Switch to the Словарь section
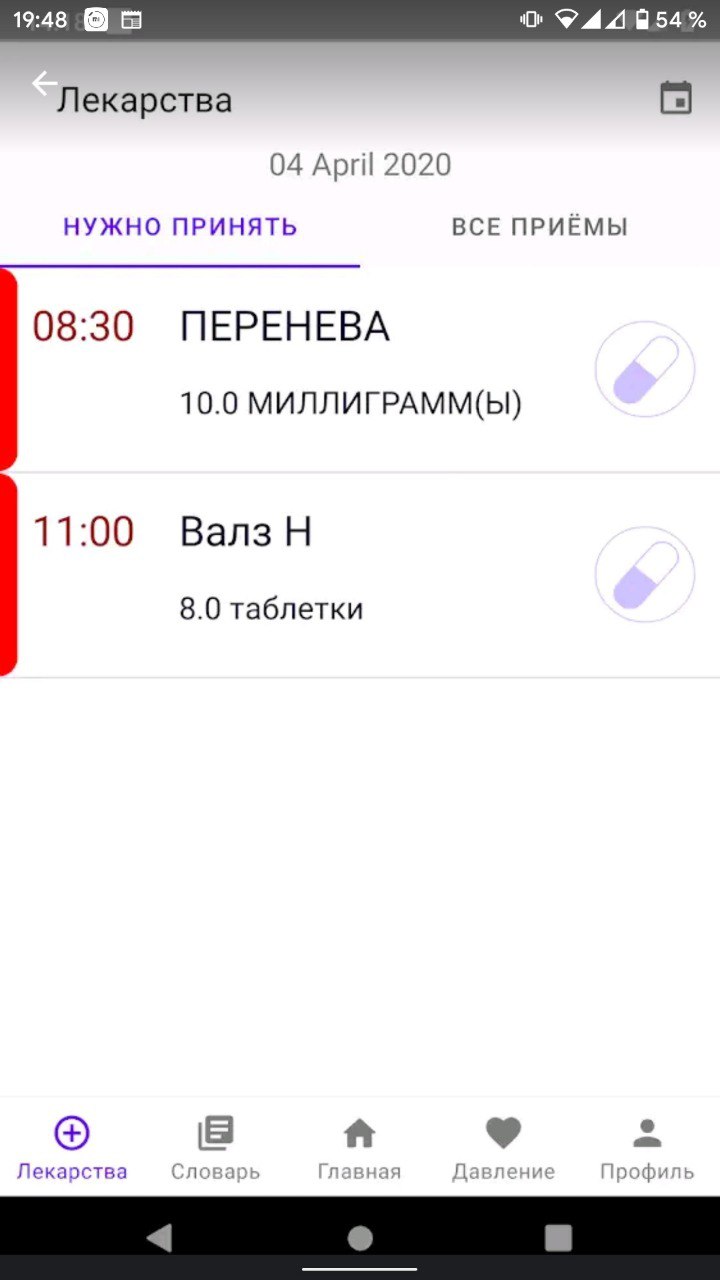 click(x=216, y=1148)
